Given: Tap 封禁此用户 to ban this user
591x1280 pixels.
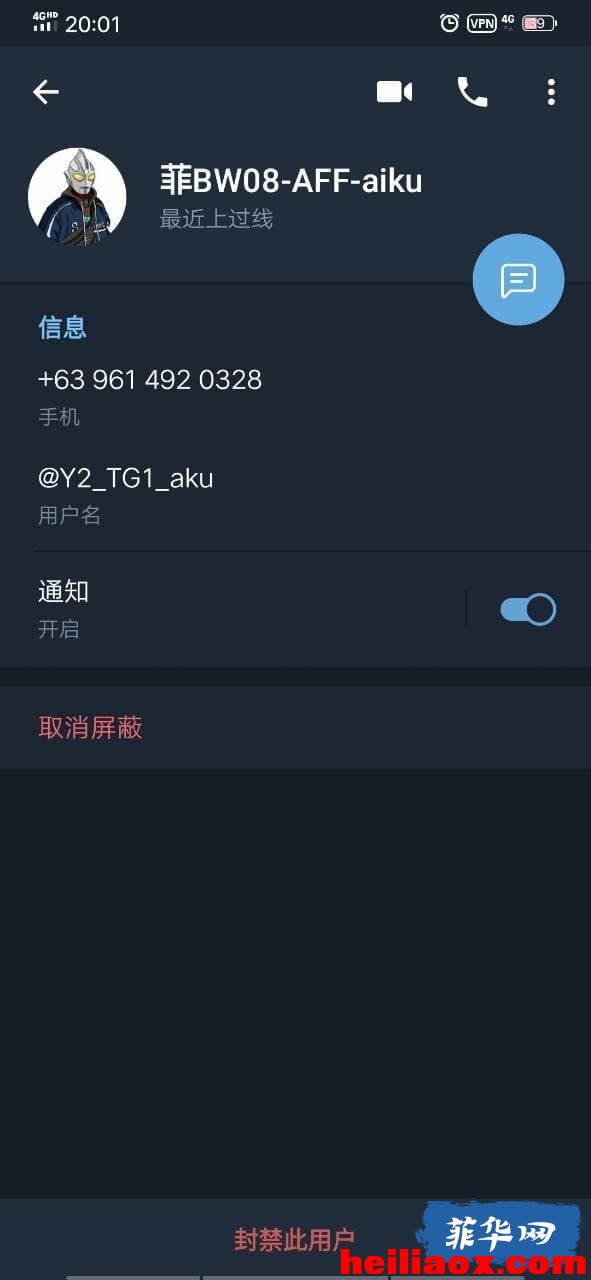Looking at the screenshot, I should [294, 1240].
